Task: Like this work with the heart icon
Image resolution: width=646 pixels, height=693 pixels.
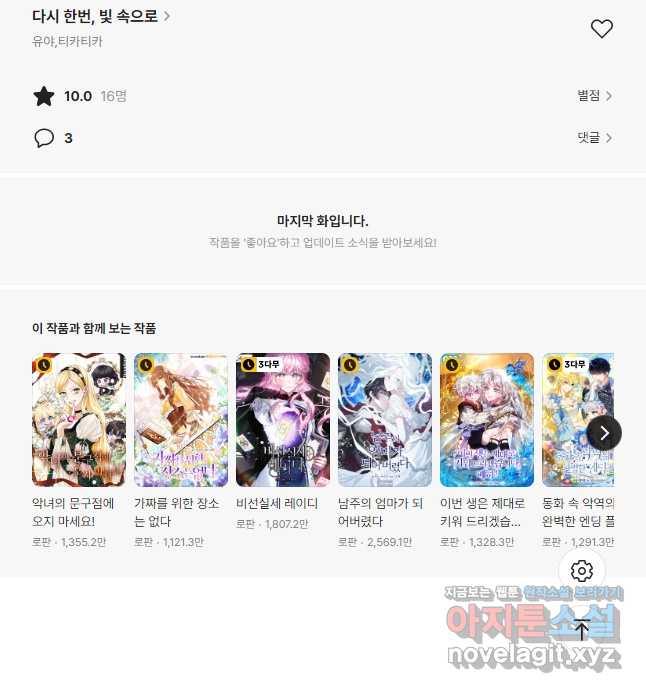Action: 601,29
